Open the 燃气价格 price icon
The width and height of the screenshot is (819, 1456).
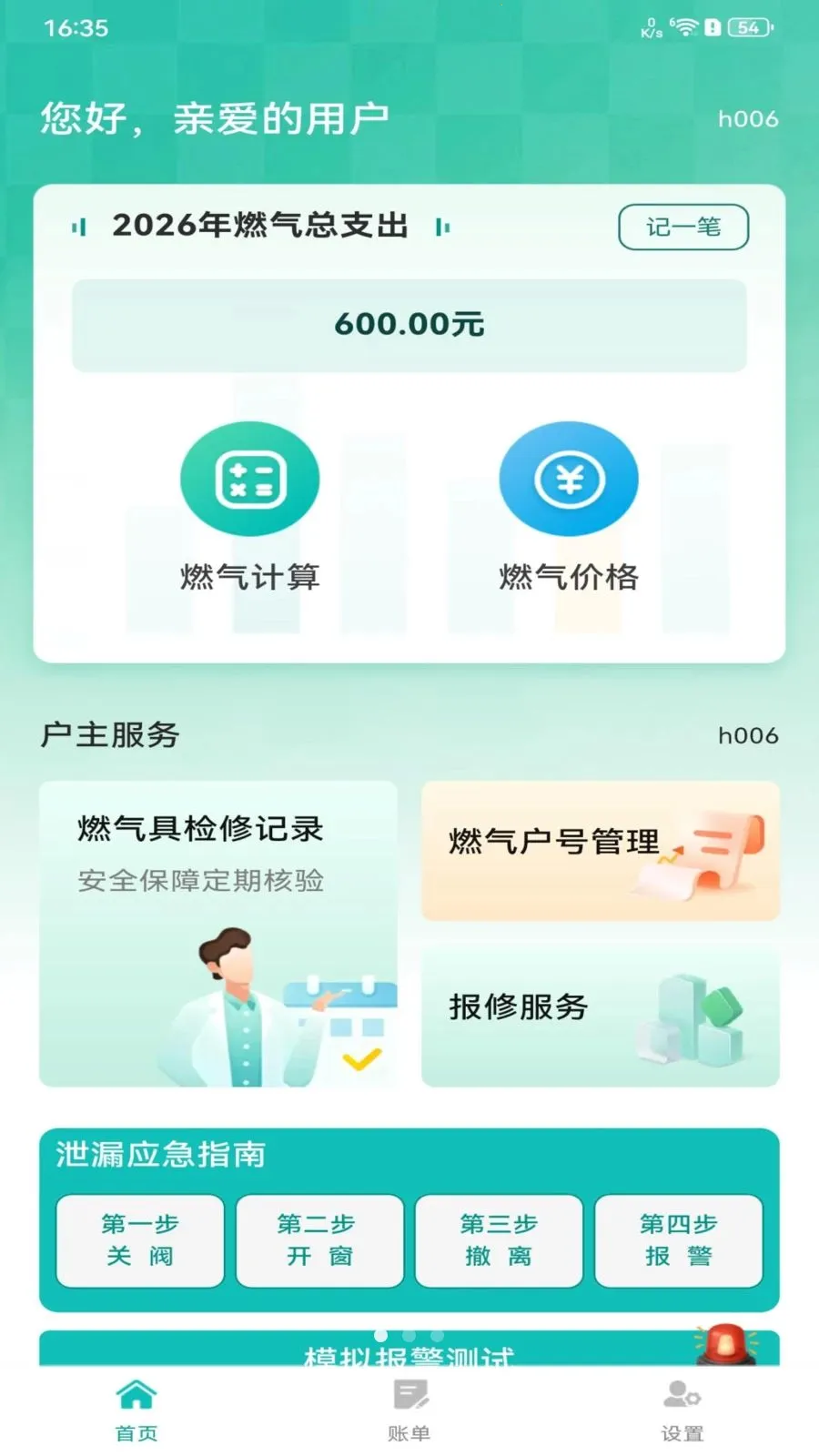pos(568,480)
